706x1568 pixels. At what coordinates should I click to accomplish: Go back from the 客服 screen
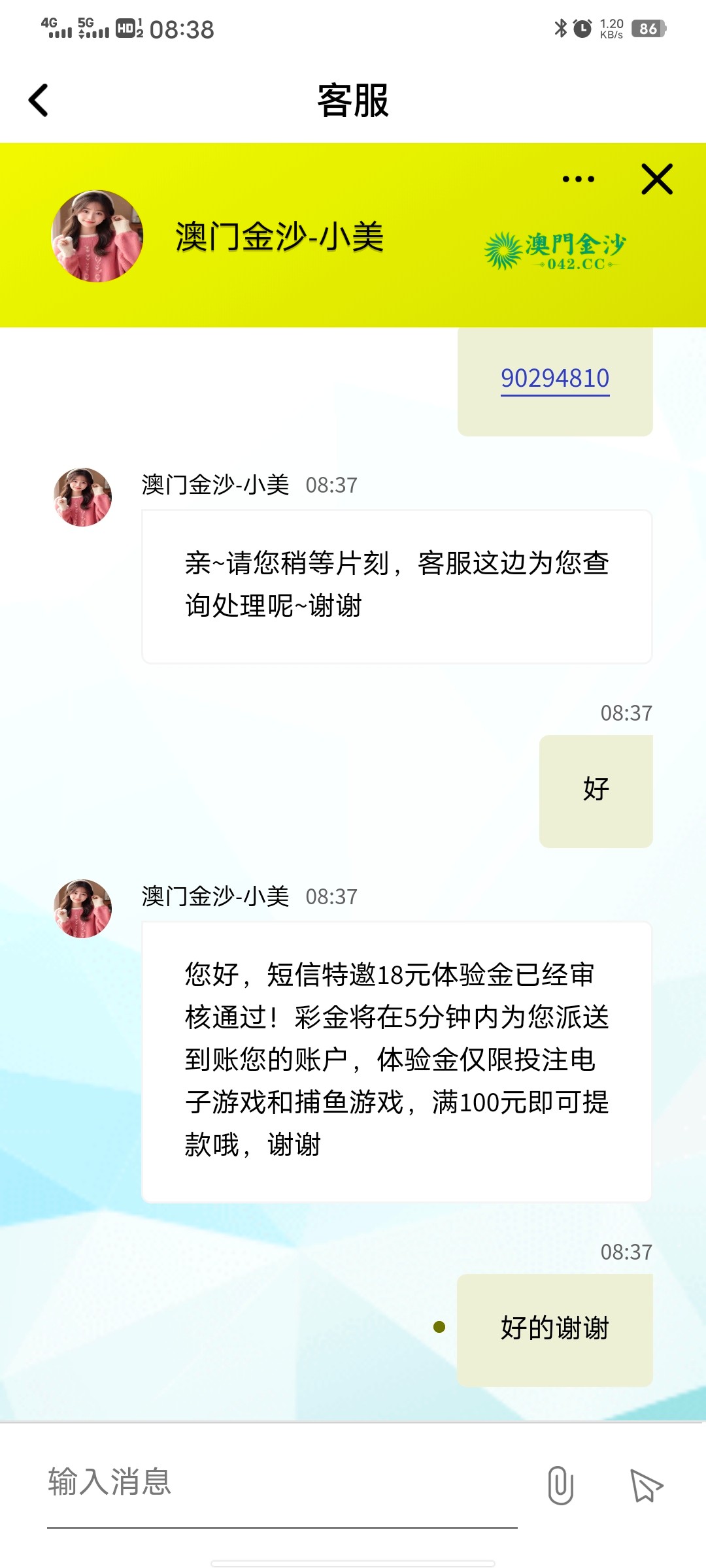click(39, 101)
